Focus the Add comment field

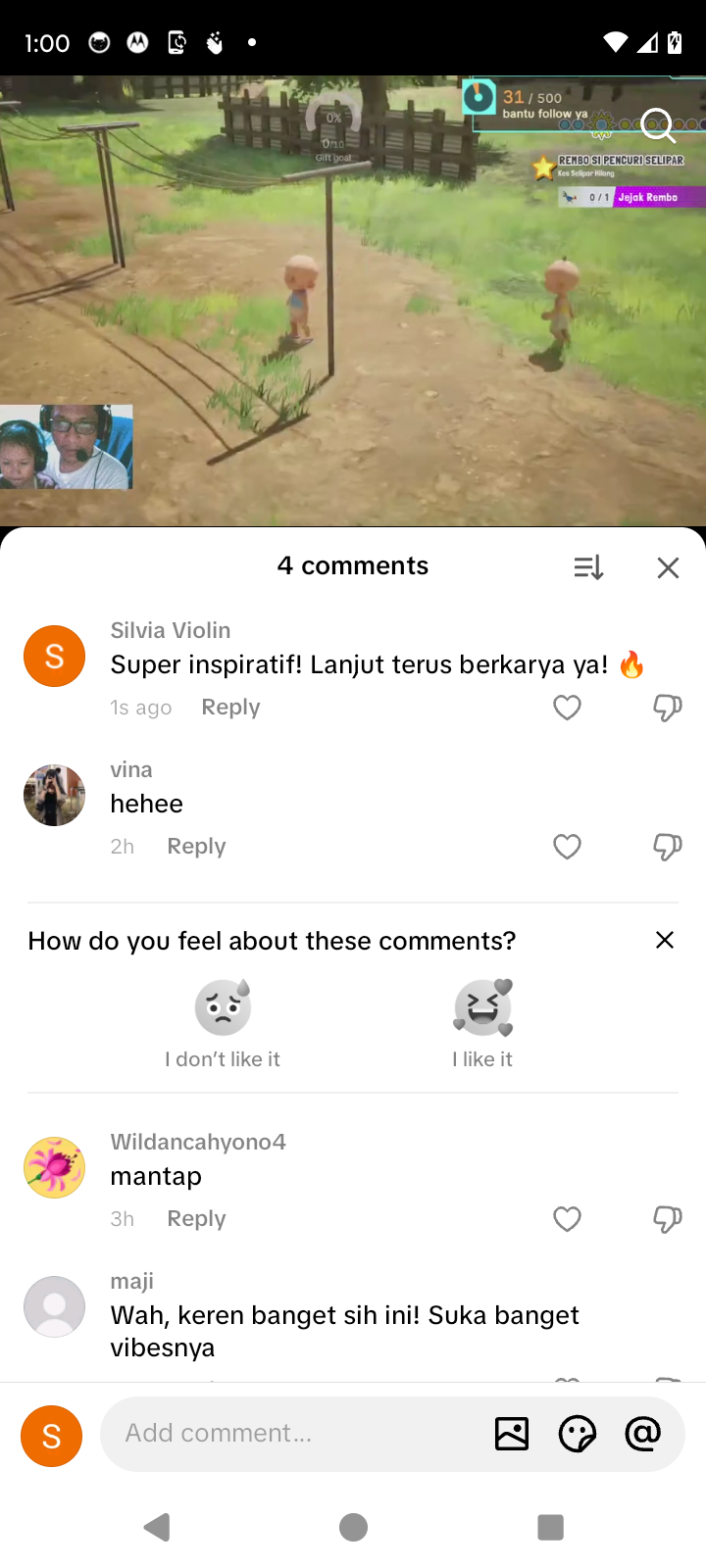point(294,1434)
